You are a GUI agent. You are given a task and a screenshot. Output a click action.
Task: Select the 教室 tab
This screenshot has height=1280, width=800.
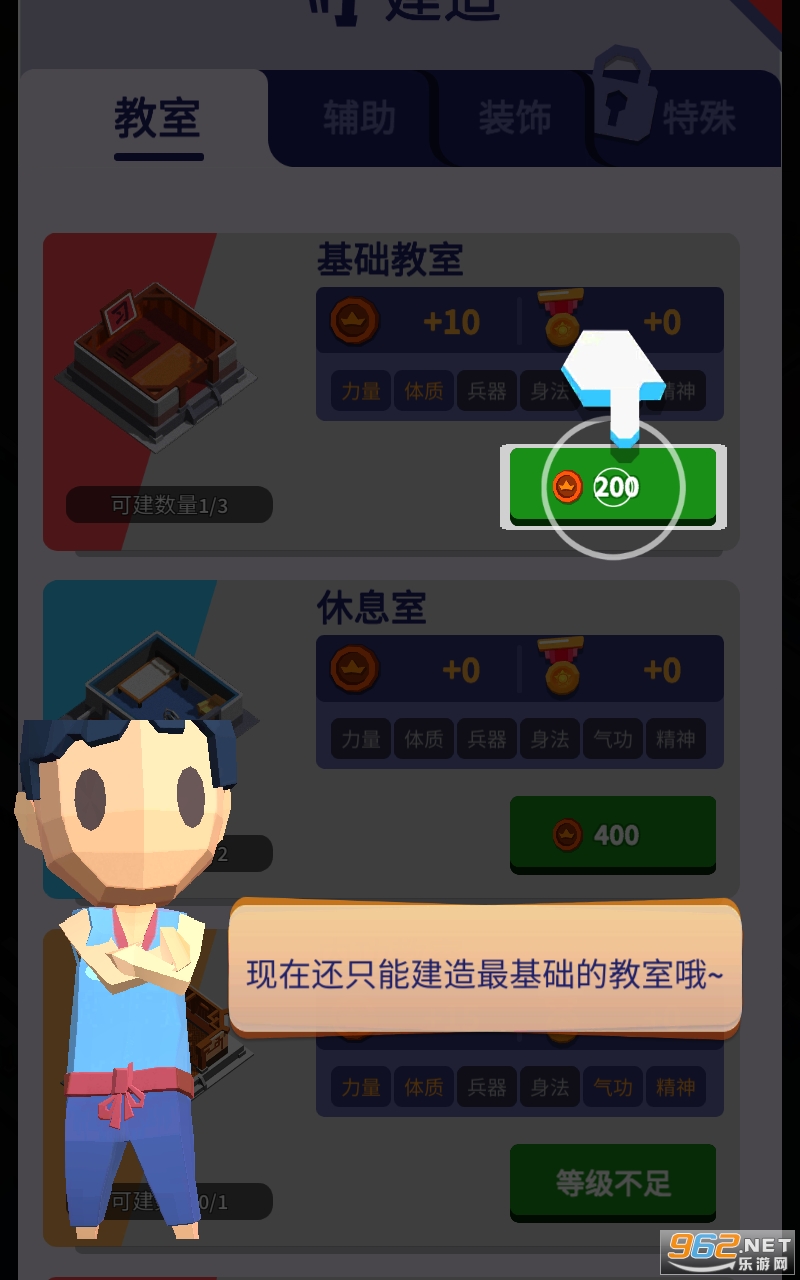[x=157, y=119]
